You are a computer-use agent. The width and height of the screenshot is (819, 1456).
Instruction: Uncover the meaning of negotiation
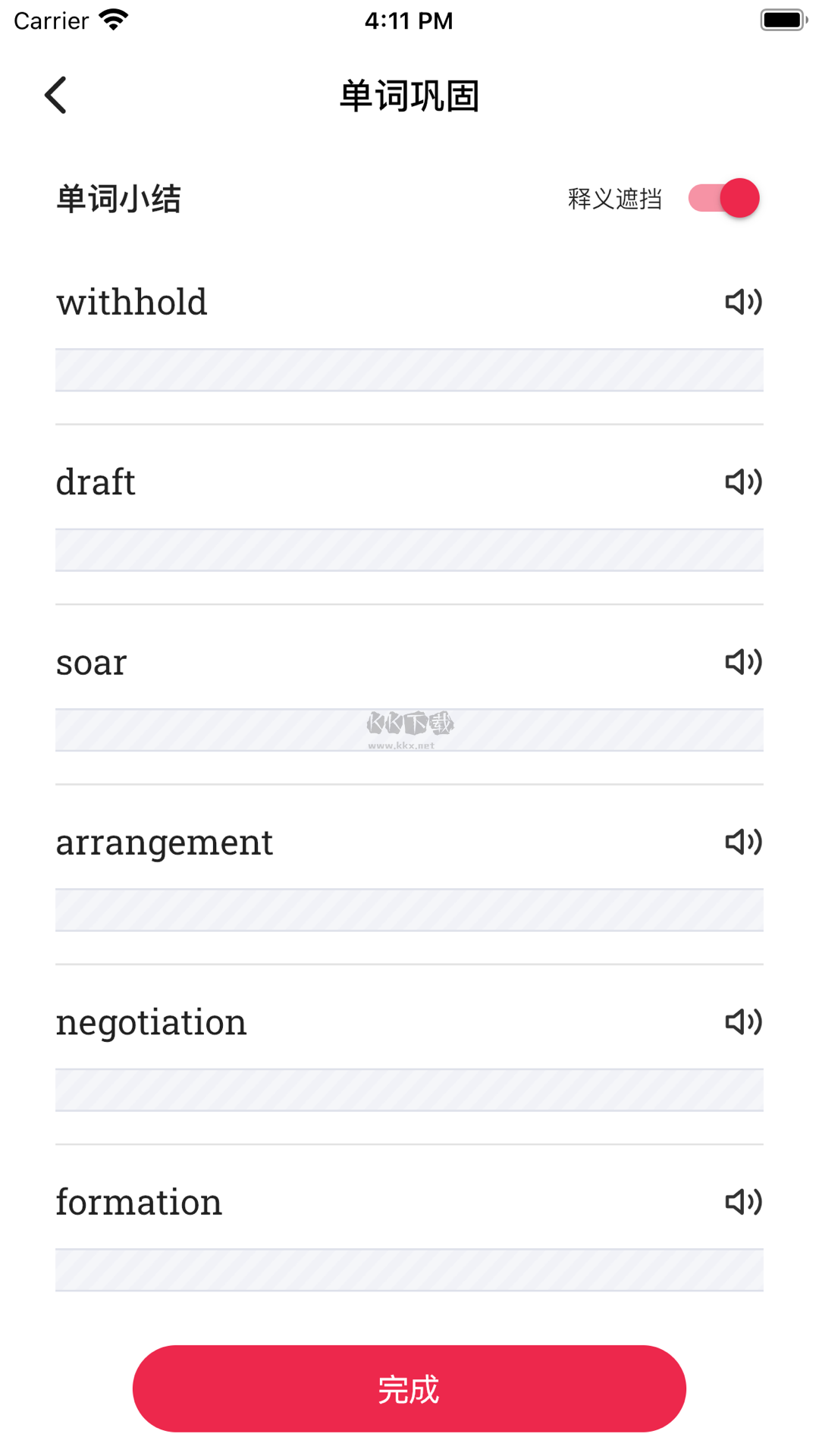409,1090
